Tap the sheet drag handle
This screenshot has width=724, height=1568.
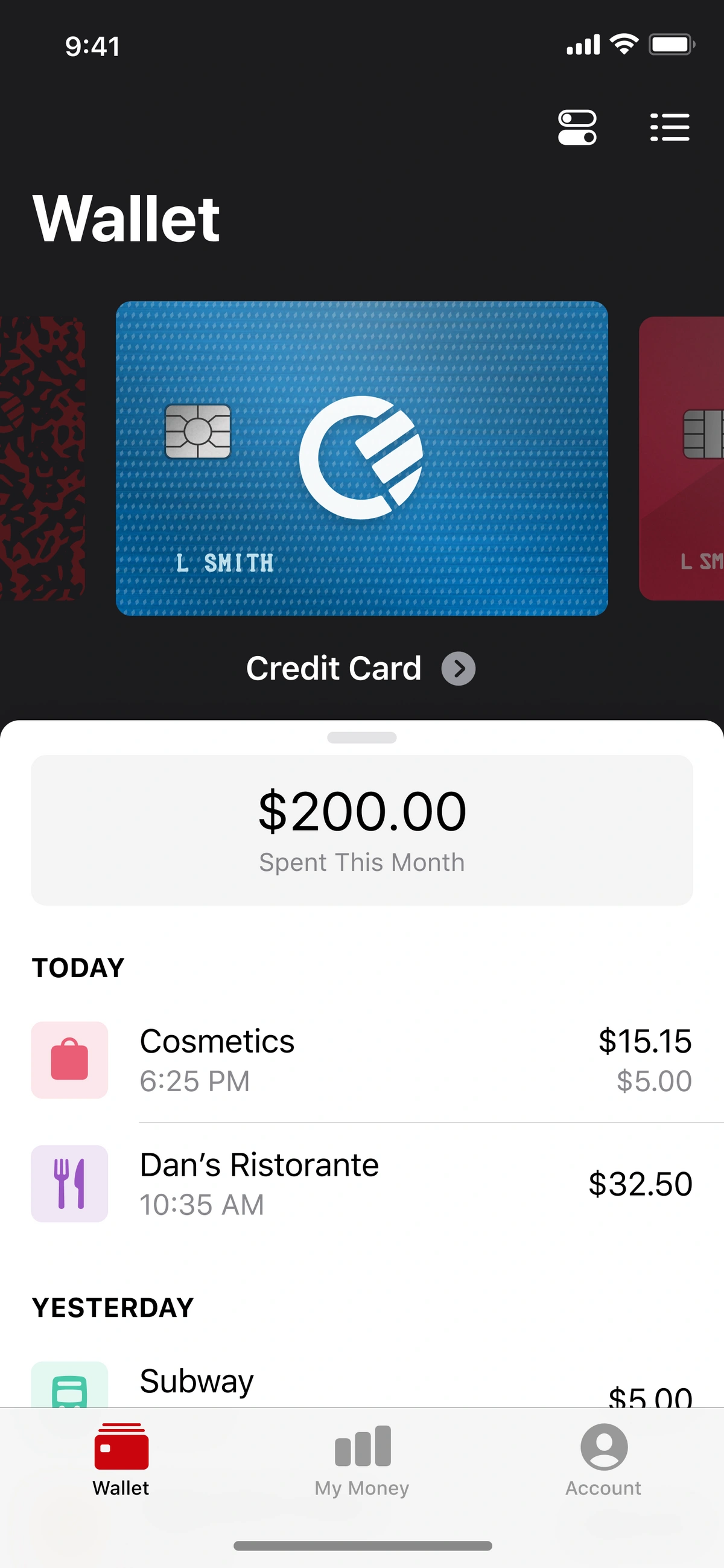point(362,738)
